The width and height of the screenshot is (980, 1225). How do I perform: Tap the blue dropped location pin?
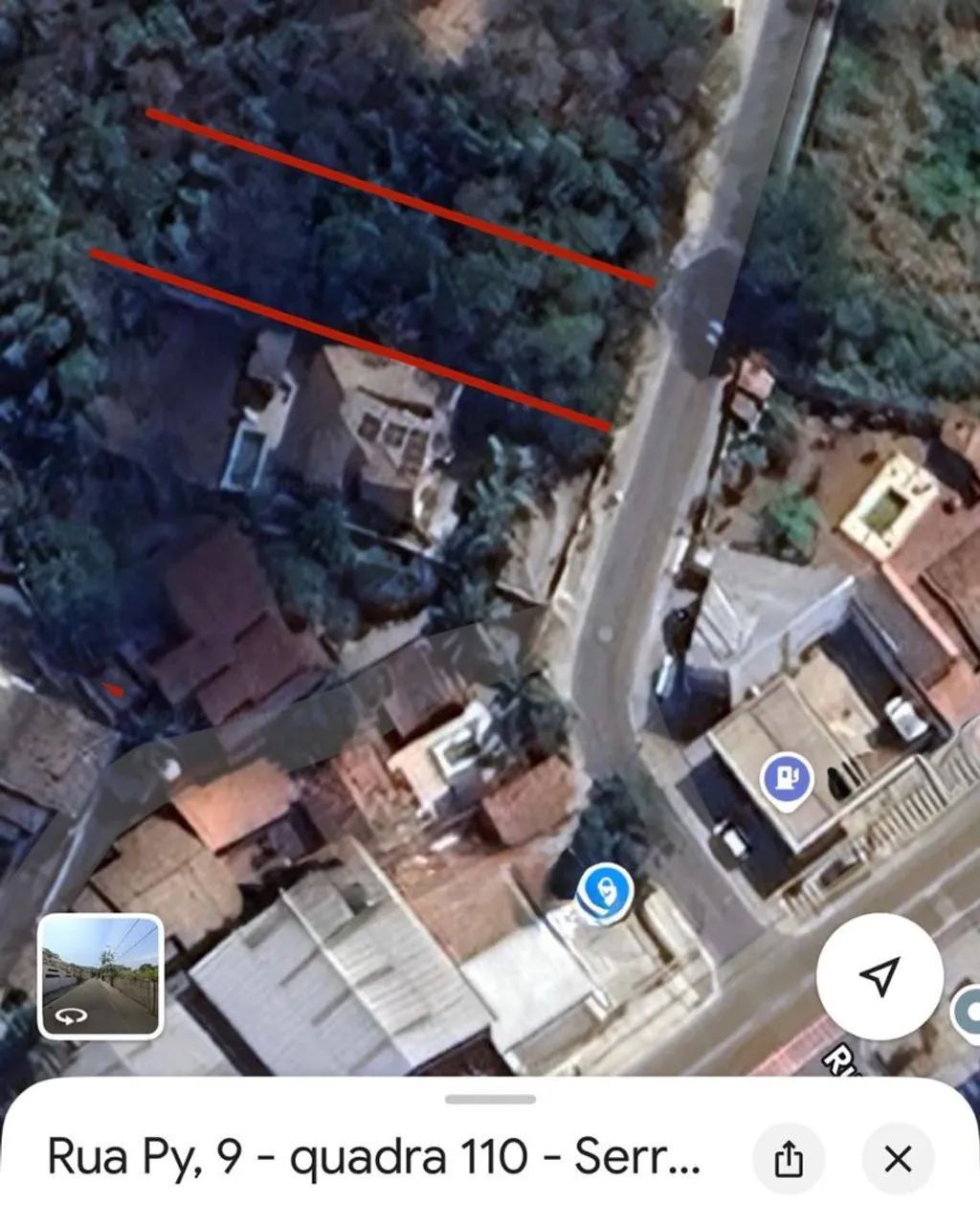click(604, 893)
